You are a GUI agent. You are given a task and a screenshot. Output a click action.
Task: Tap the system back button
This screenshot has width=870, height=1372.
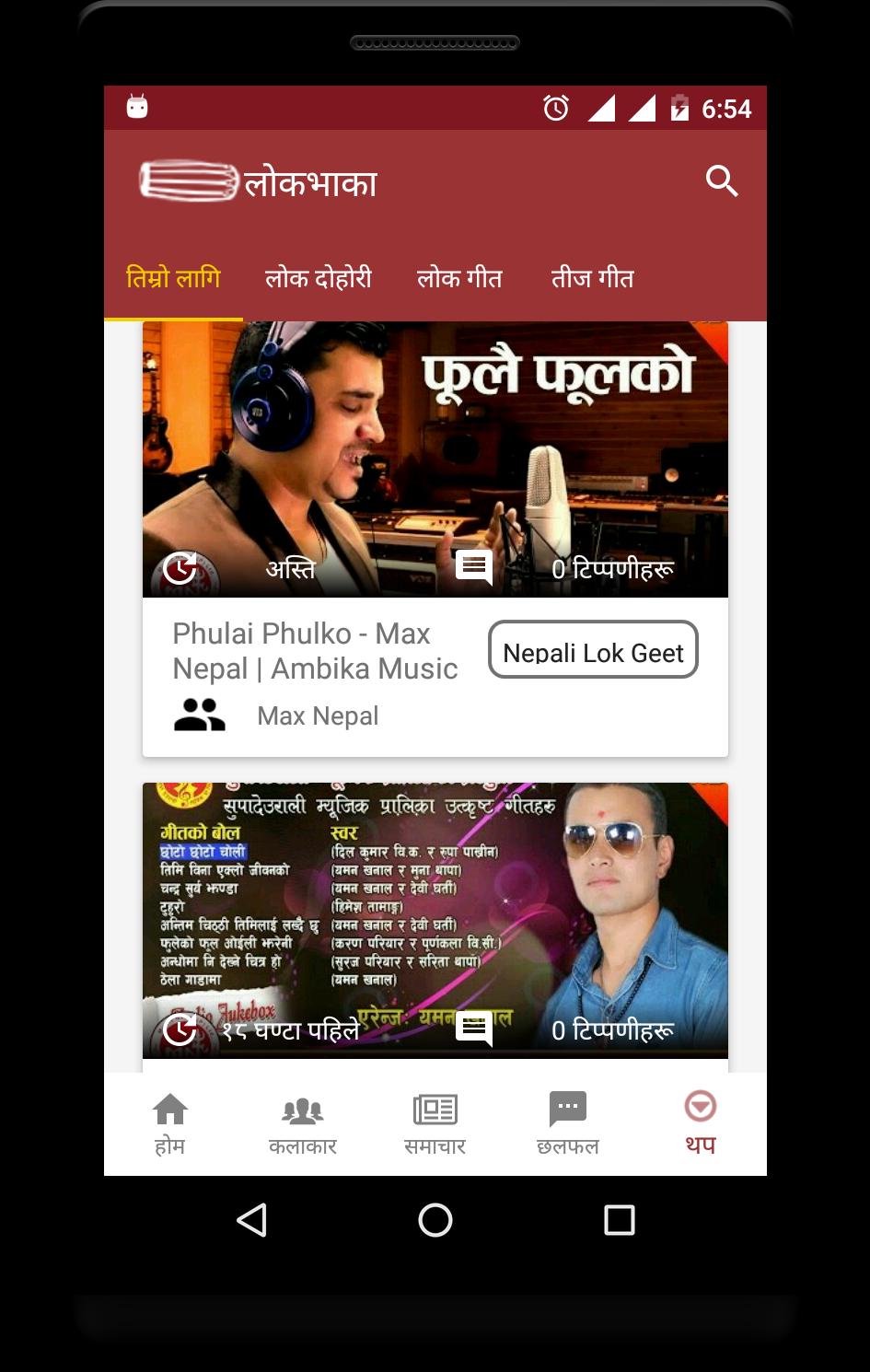point(251,1220)
